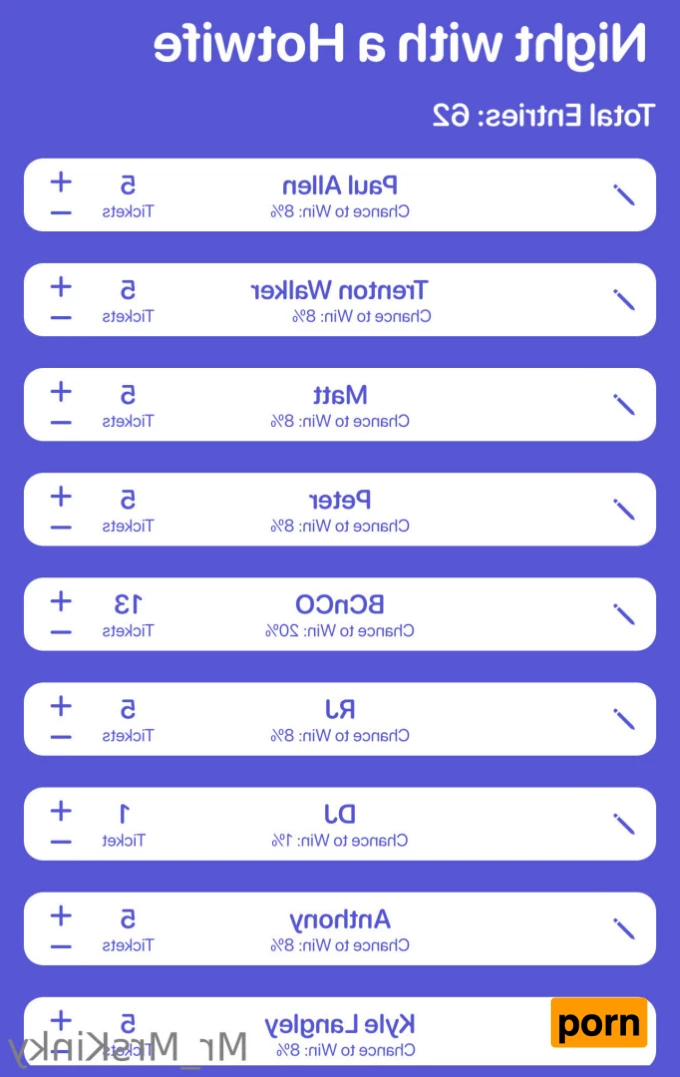The width and height of the screenshot is (680, 1077).
Task: Tap the pencil icon for BCnCO
Action: pyautogui.click(x=623, y=614)
